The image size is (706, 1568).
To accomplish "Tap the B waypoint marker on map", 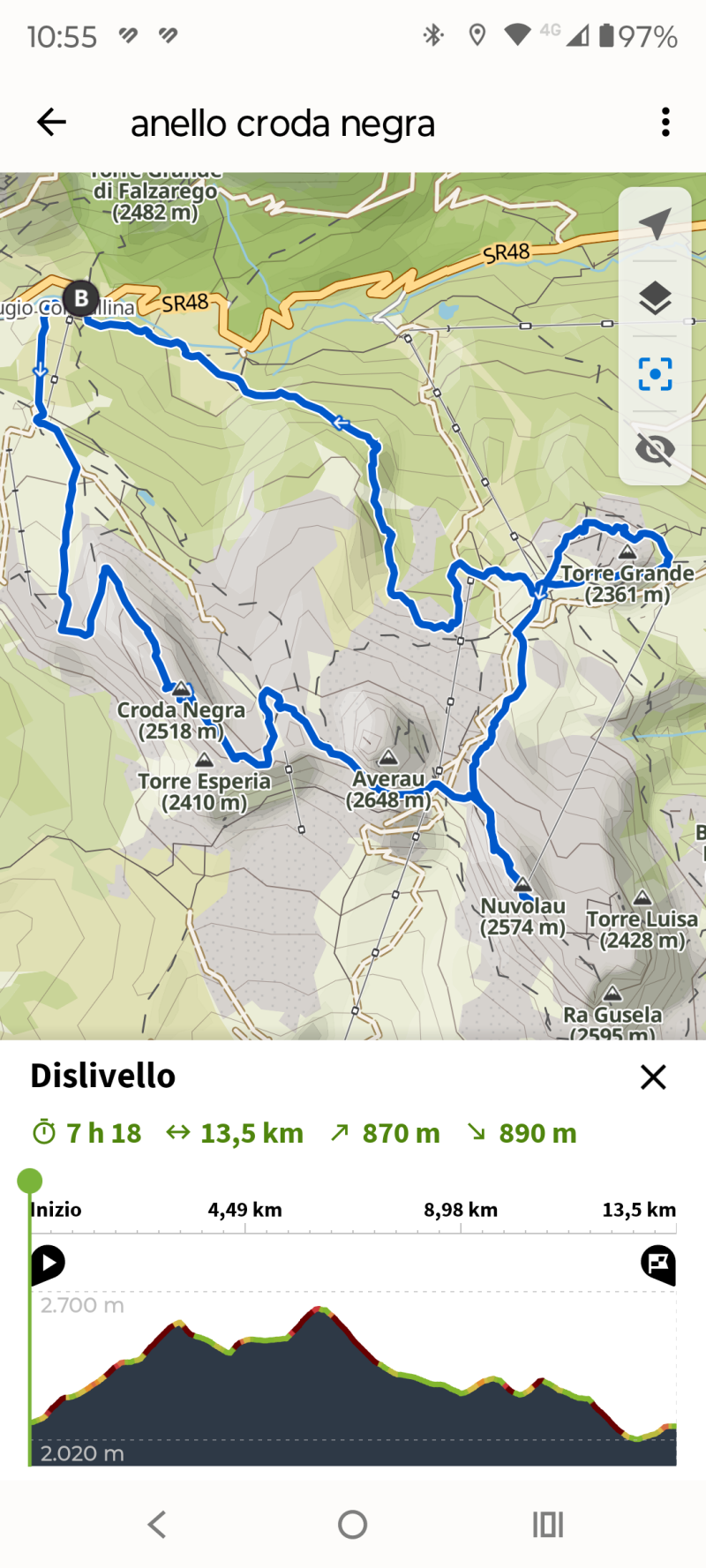I will [x=81, y=298].
